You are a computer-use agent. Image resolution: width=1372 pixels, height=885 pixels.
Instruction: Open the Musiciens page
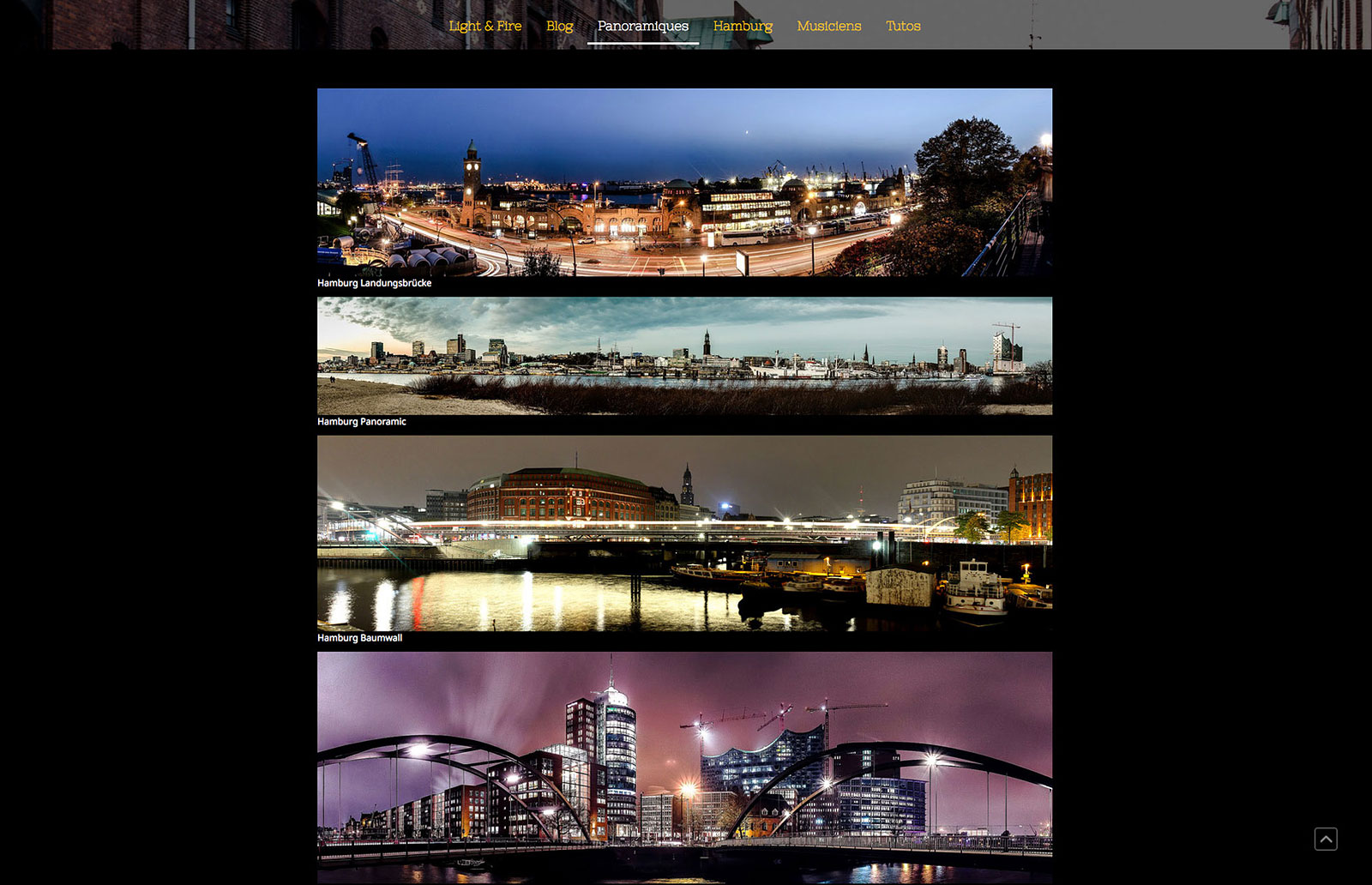click(x=828, y=26)
